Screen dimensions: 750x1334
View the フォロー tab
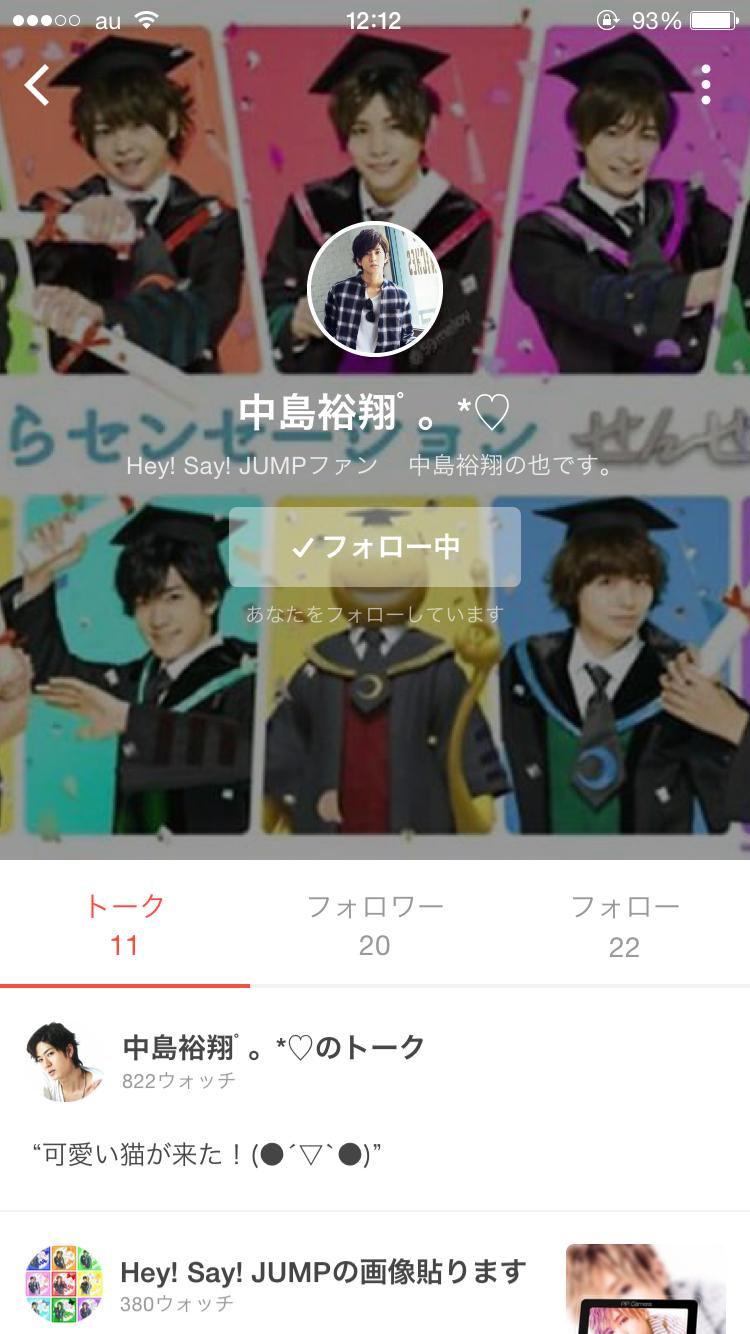click(x=625, y=925)
